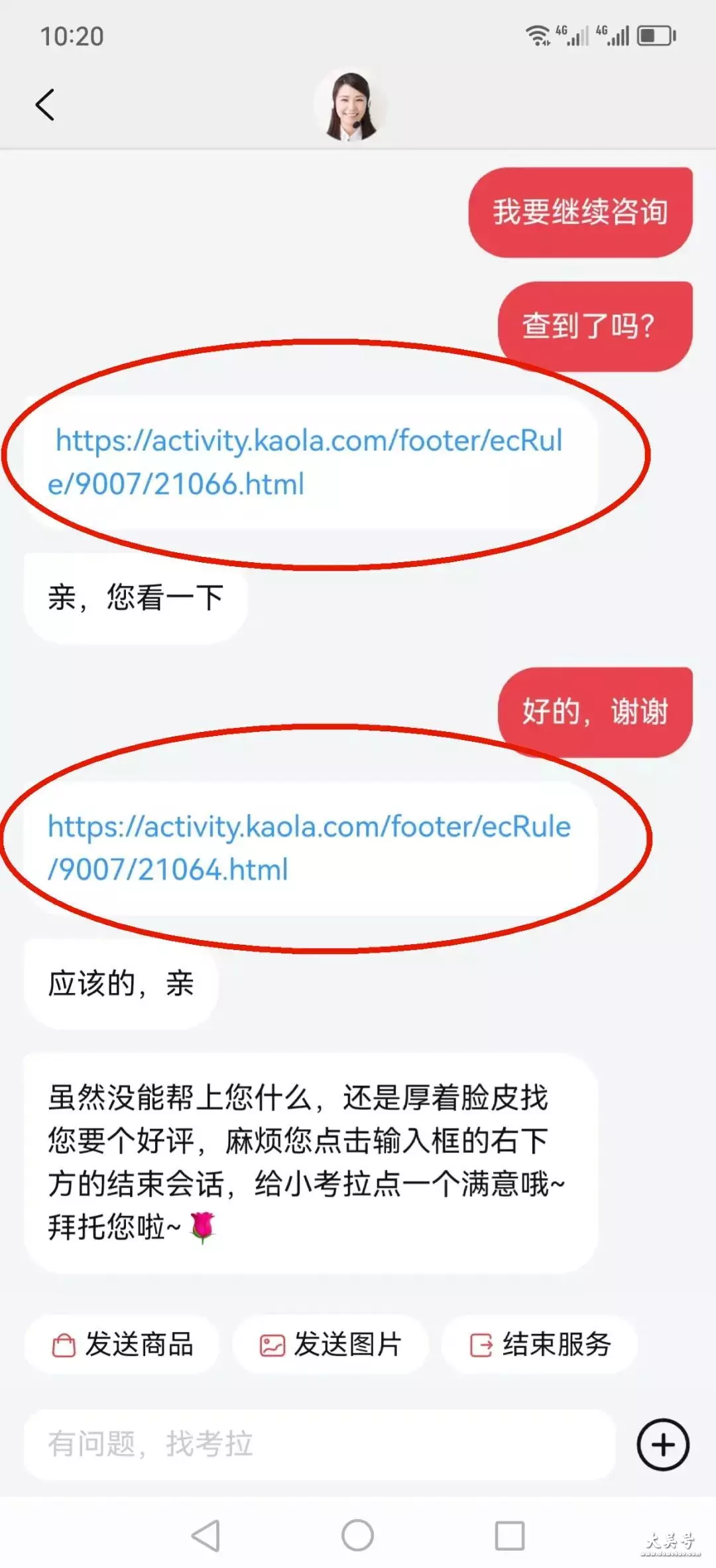Tap the system home button
The height and width of the screenshot is (1568, 716).
click(357, 1536)
